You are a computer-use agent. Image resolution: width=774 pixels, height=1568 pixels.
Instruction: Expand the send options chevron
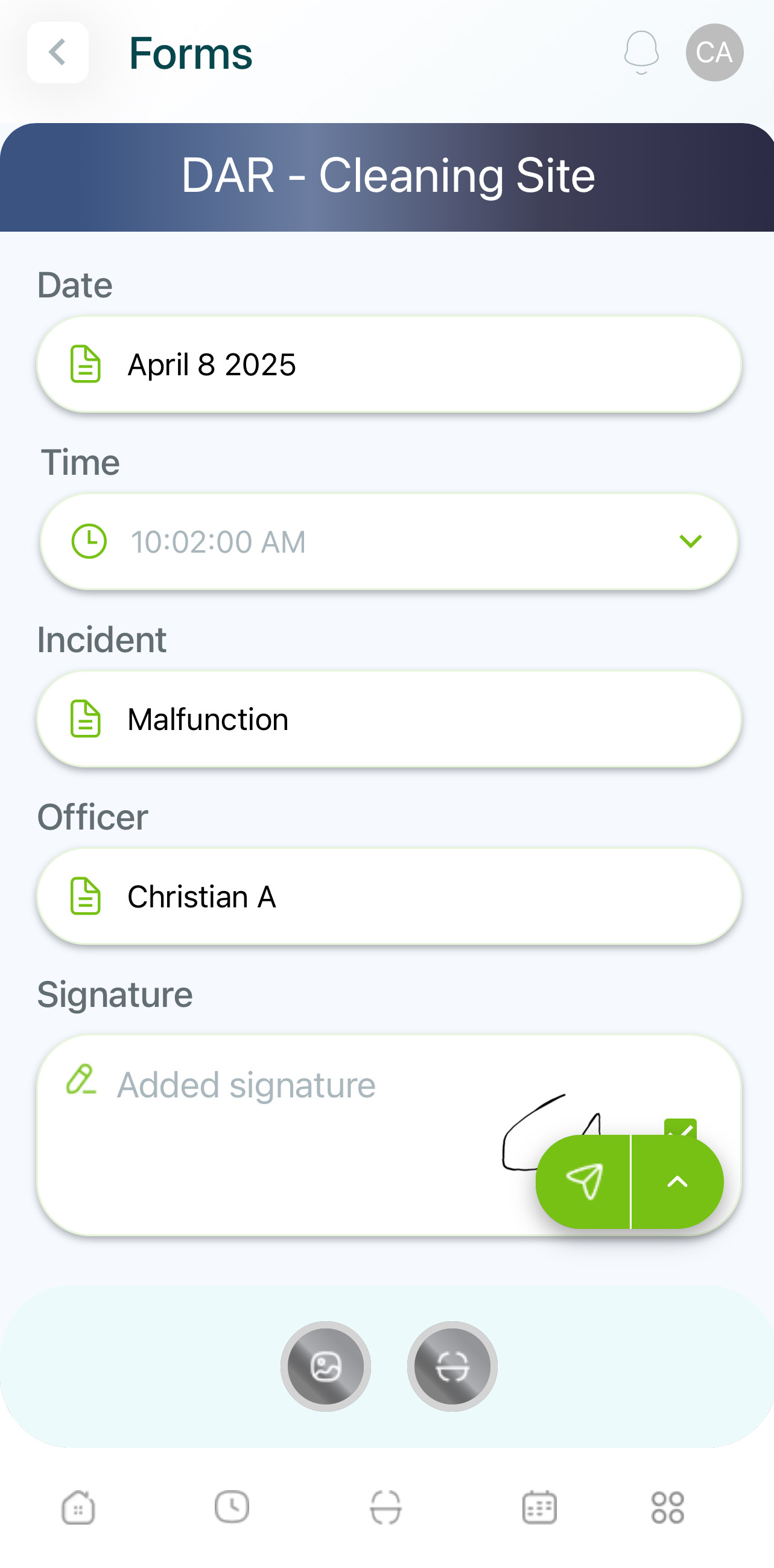tap(677, 1181)
